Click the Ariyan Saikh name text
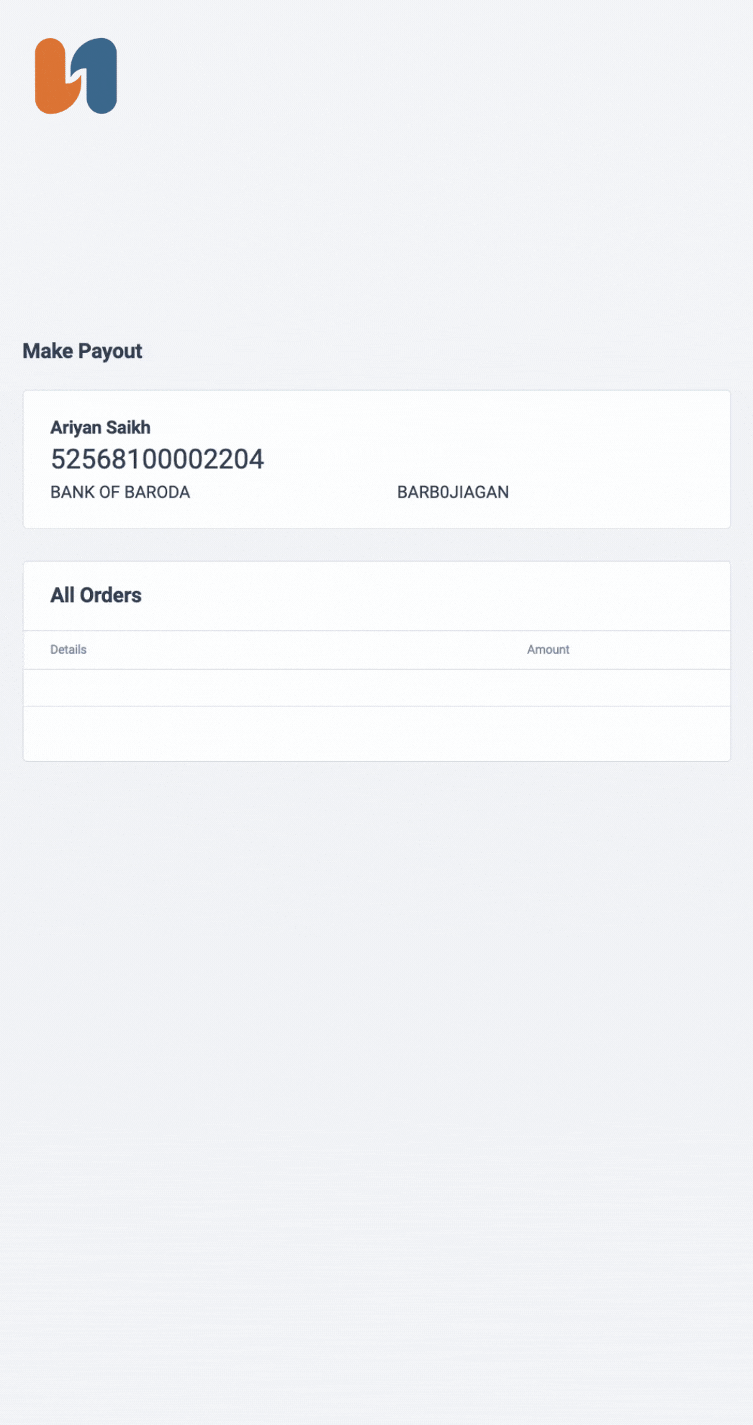 pyautogui.click(x=100, y=427)
